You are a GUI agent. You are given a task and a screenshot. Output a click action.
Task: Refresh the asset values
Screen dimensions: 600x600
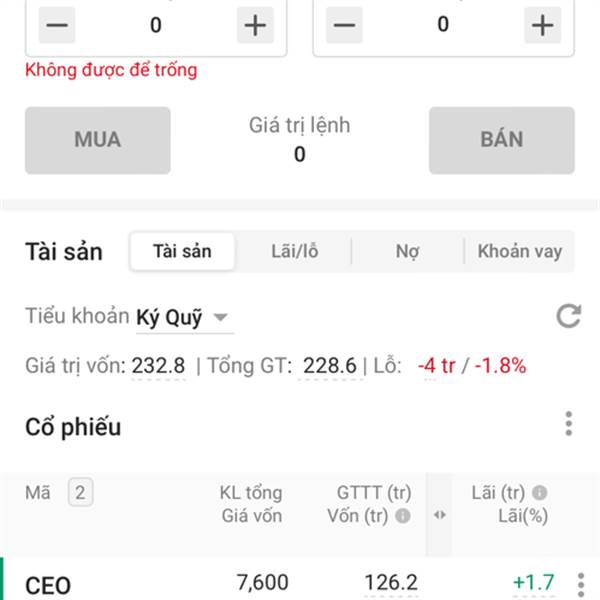pyautogui.click(x=568, y=317)
